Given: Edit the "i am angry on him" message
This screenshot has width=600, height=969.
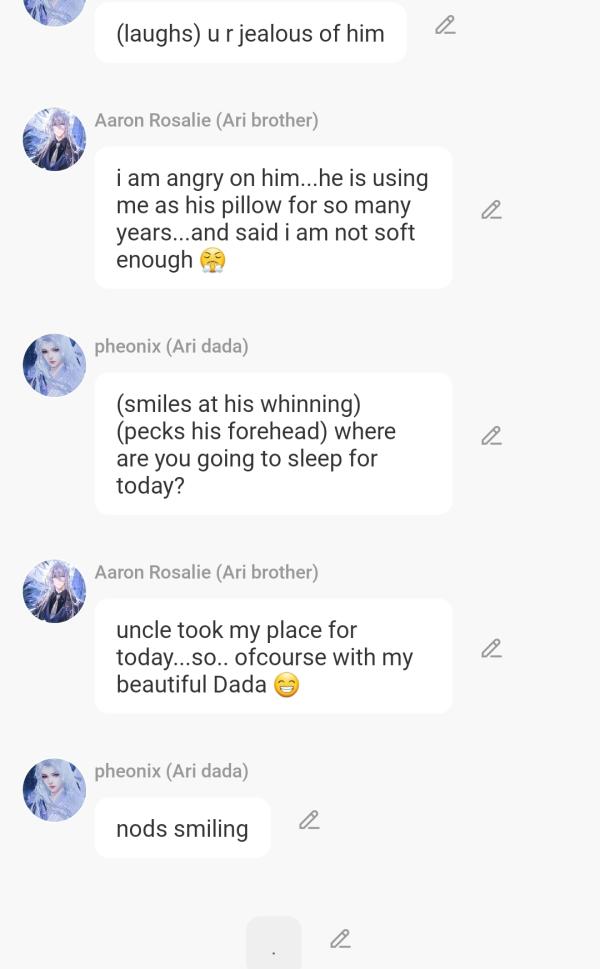Looking at the screenshot, I should [491, 210].
